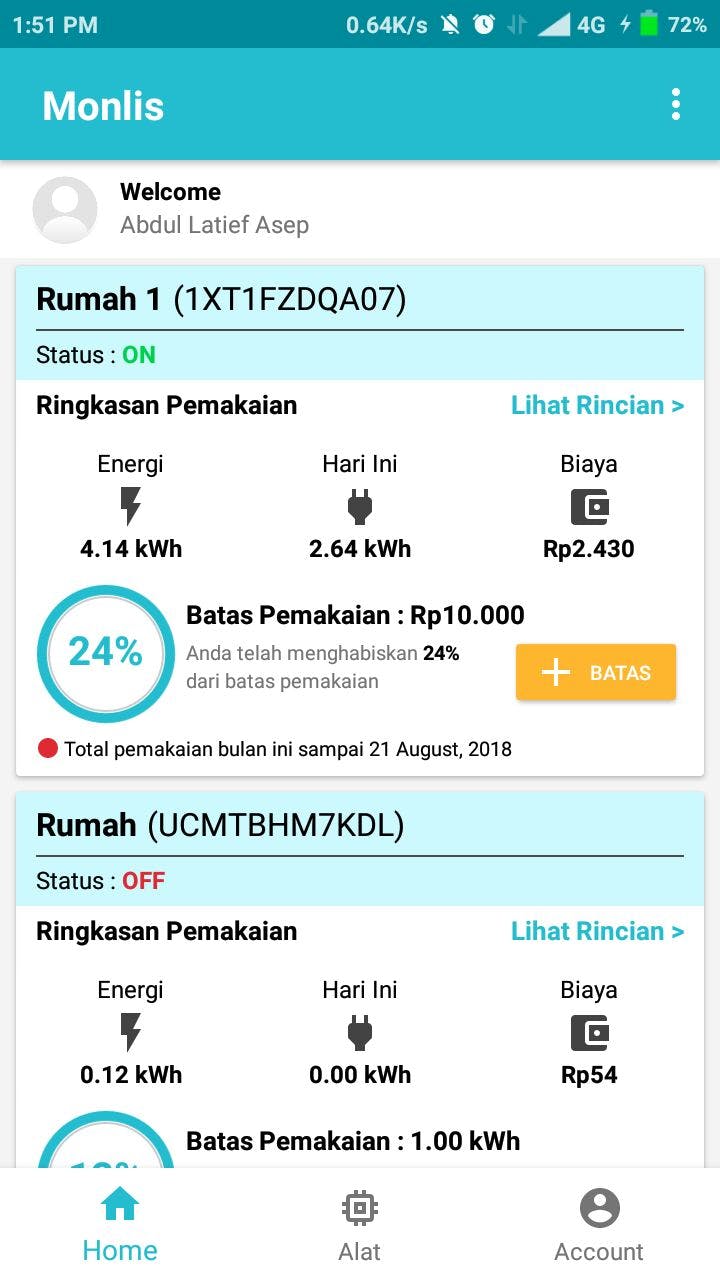Image resolution: width=720 pixels, height=1280 pixels.
Task: Toggle Status ON for Rumah 1
Action: coord(138,354)
